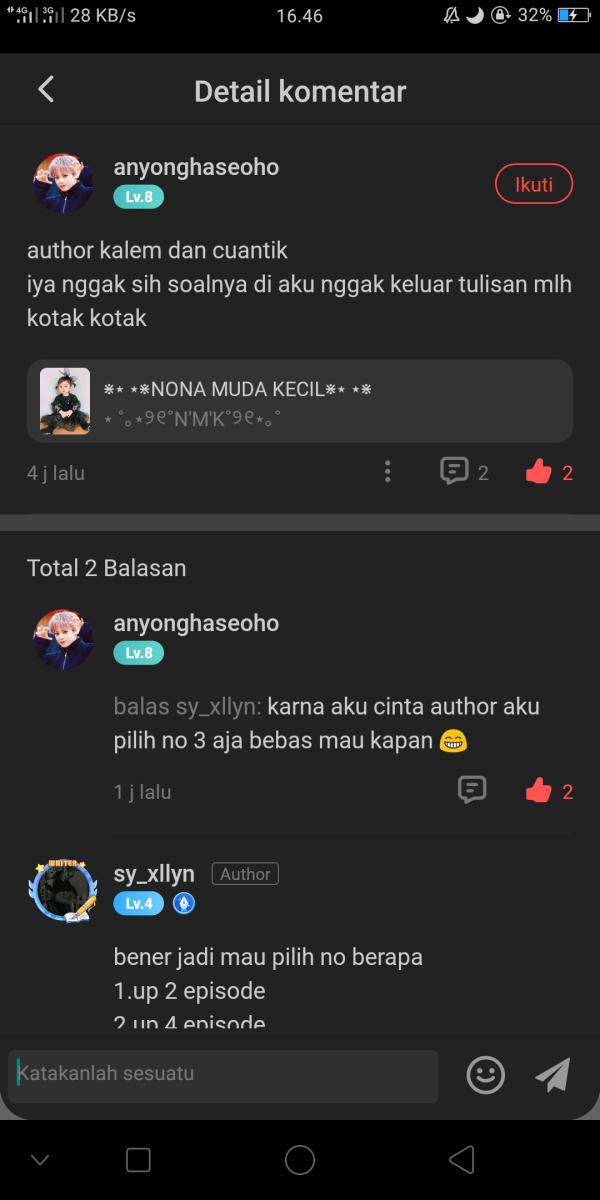The width and height of the screenshot is (600, 1200).
Task: Follow anyonghaseoho with the Ikuti button
Action: pyautogui.click(x=534, y=185)
